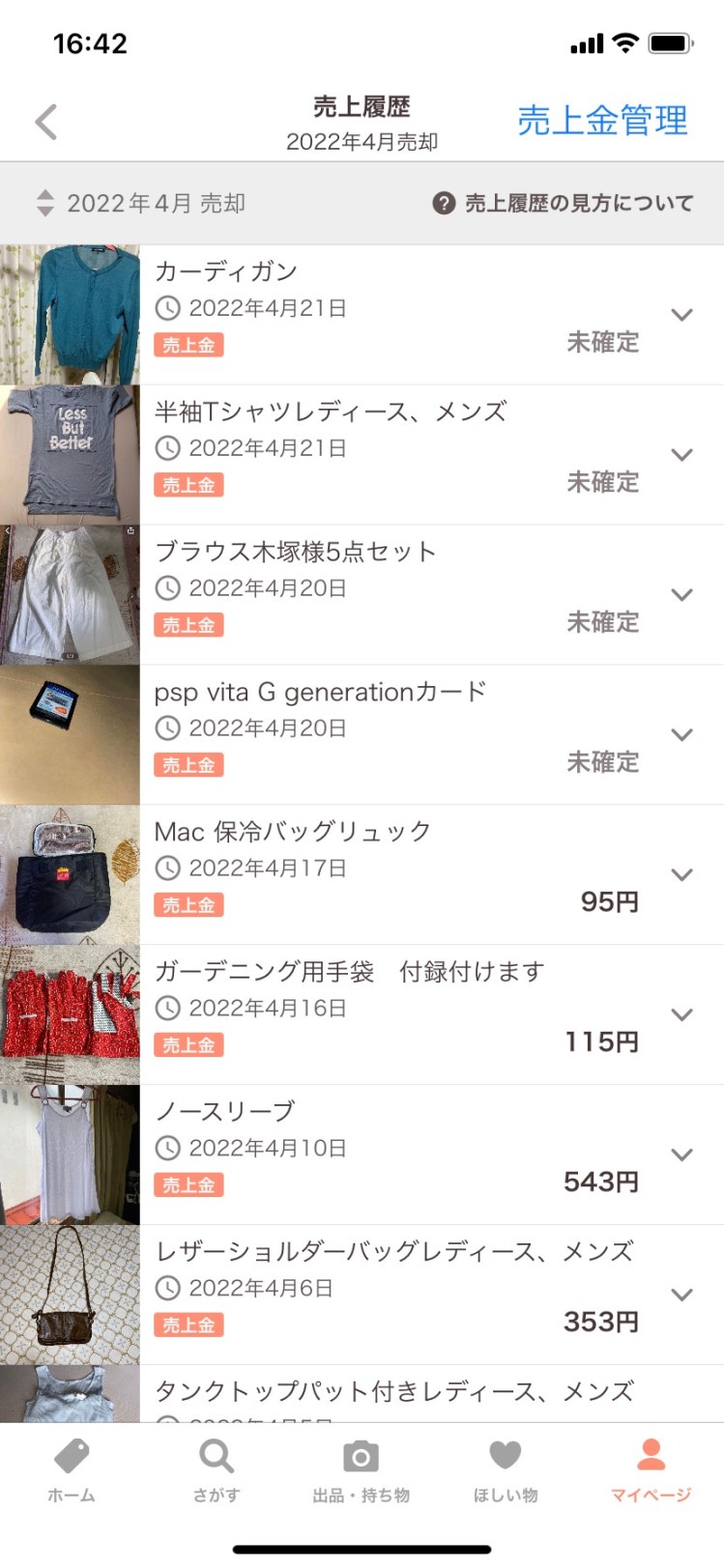This screenshot has width=724, height=1568.
Task: Expand the 半袖Tシャツレディース、メンズ entry
Action: pos(681,455)
